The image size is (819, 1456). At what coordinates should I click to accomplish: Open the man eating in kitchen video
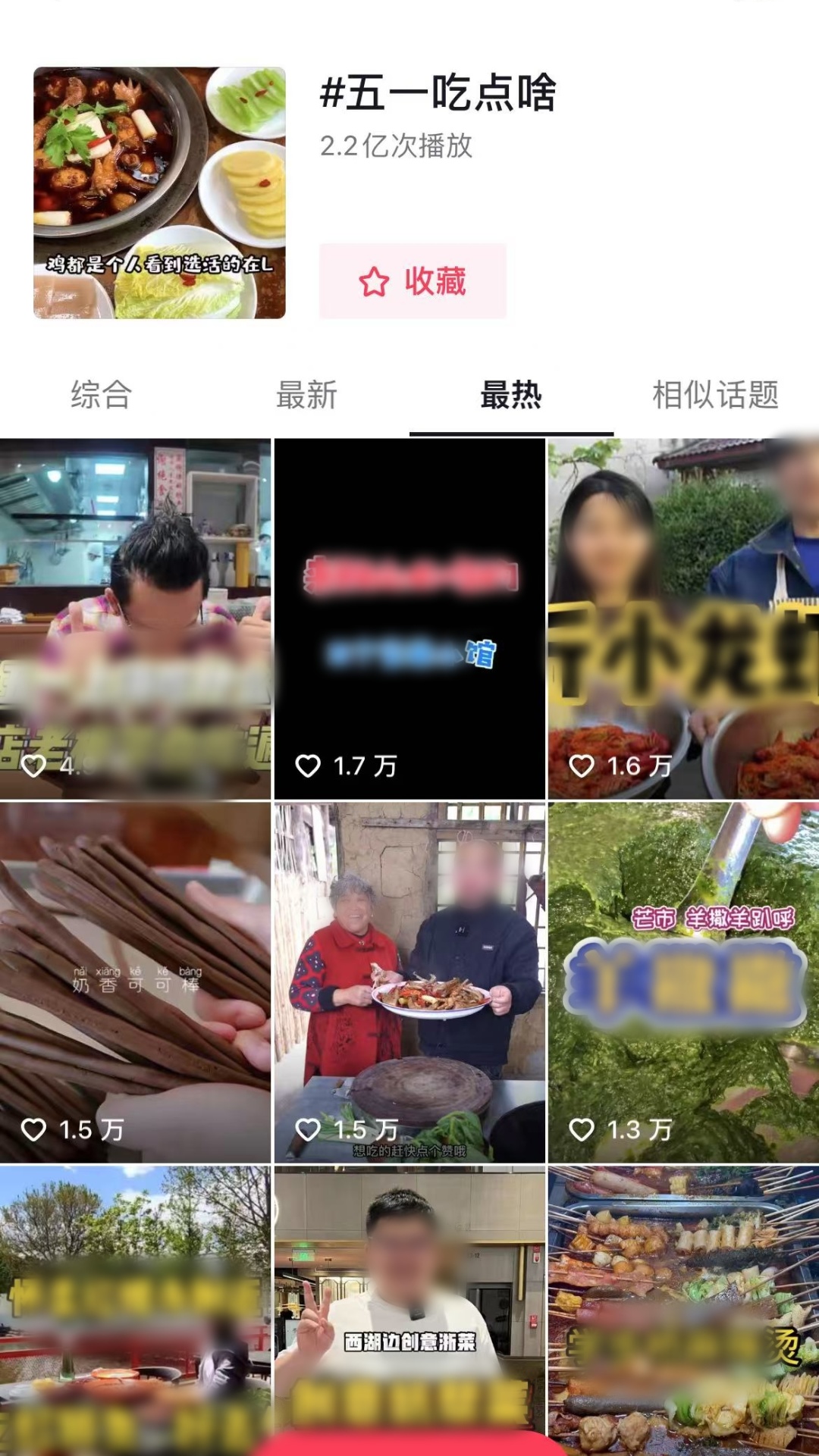click(135, 618)
